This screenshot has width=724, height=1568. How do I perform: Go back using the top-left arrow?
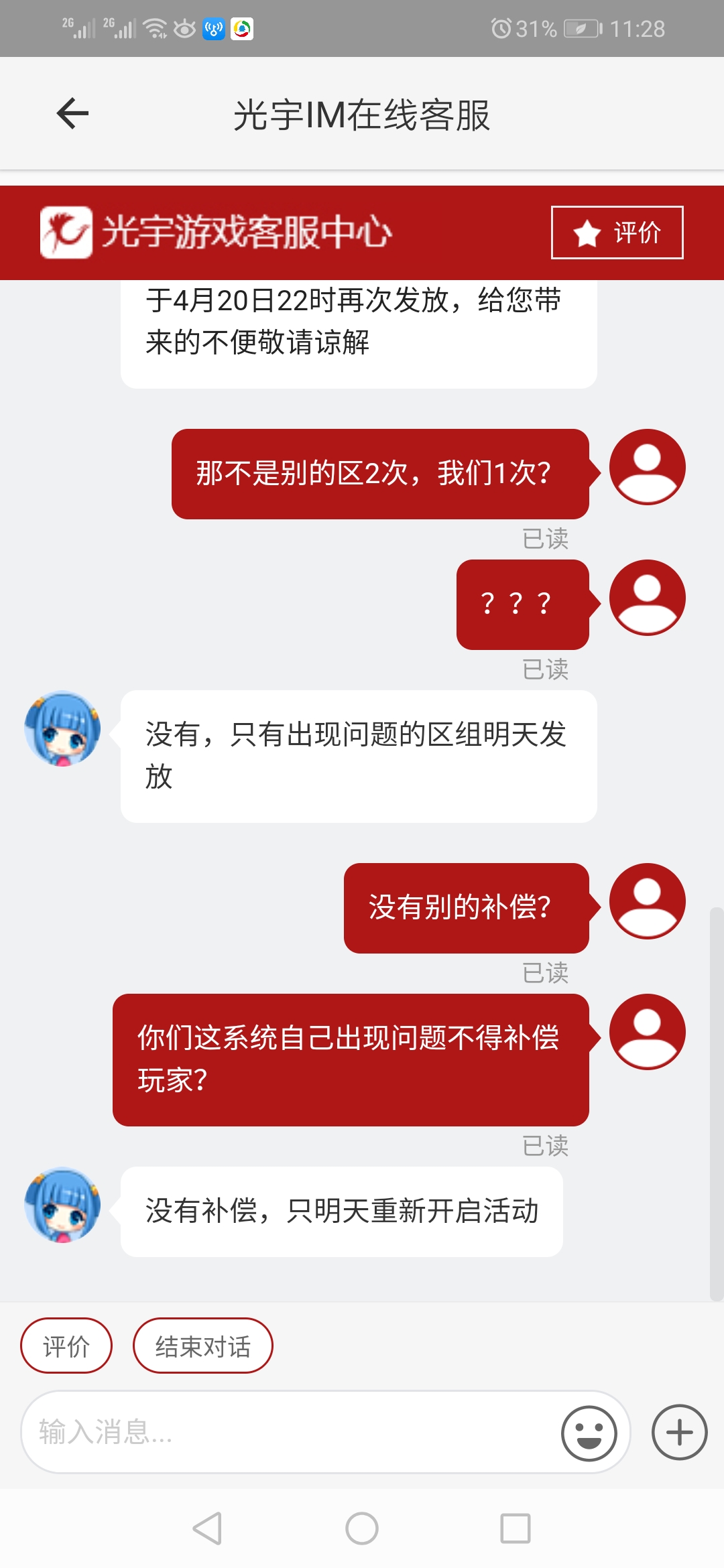(x=72, y=113)
